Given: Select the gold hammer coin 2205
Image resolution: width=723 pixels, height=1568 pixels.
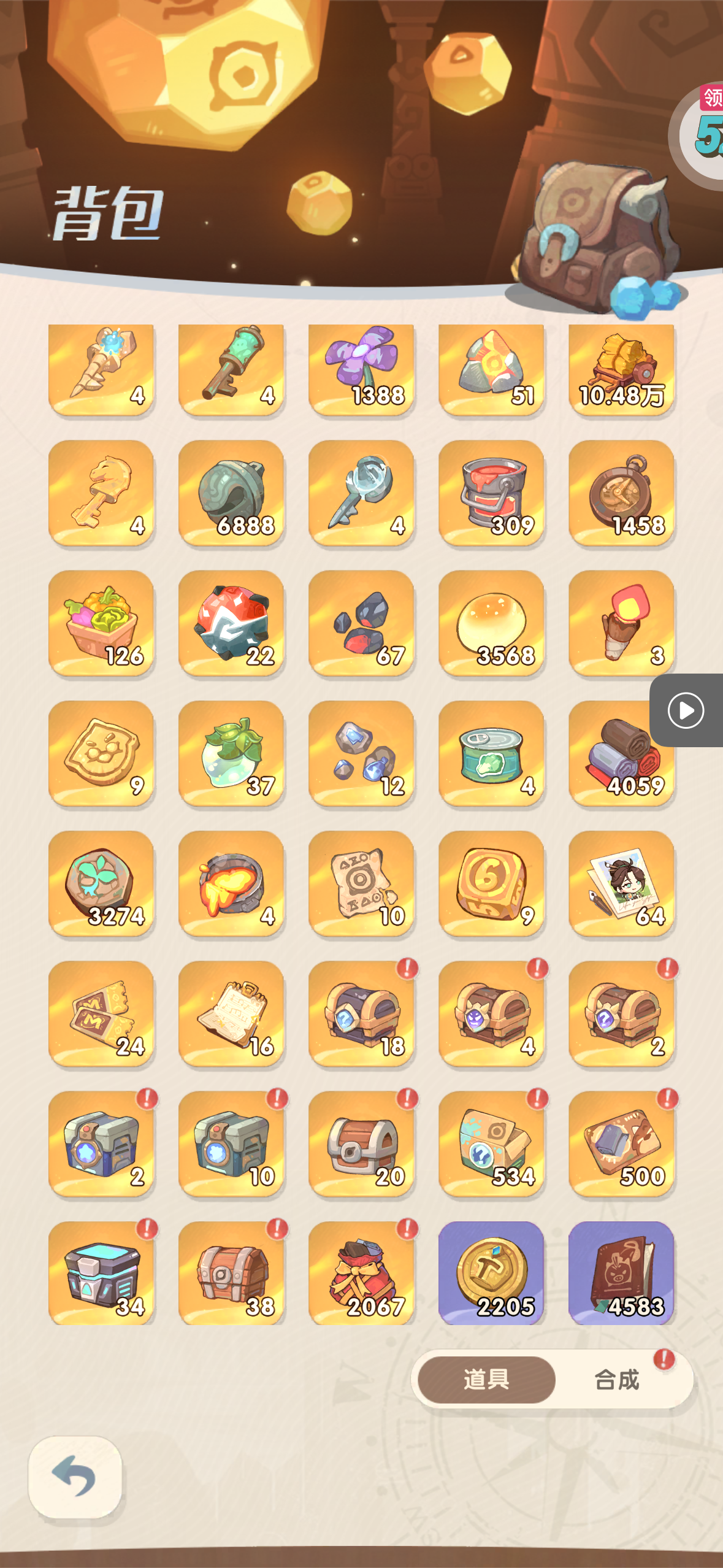Looking at the screenshot, I should [x=491, y=1274].
